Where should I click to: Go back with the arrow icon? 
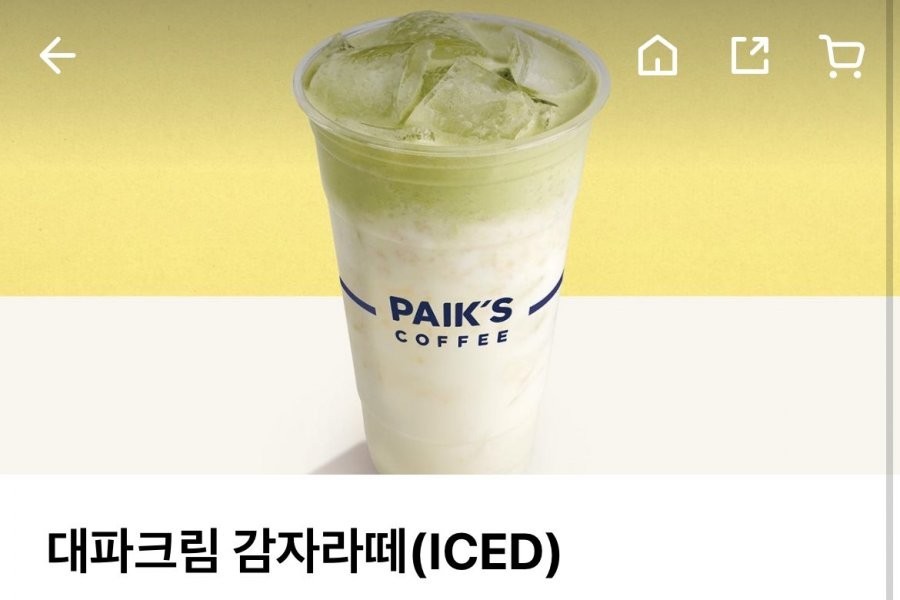click(57, 57)
